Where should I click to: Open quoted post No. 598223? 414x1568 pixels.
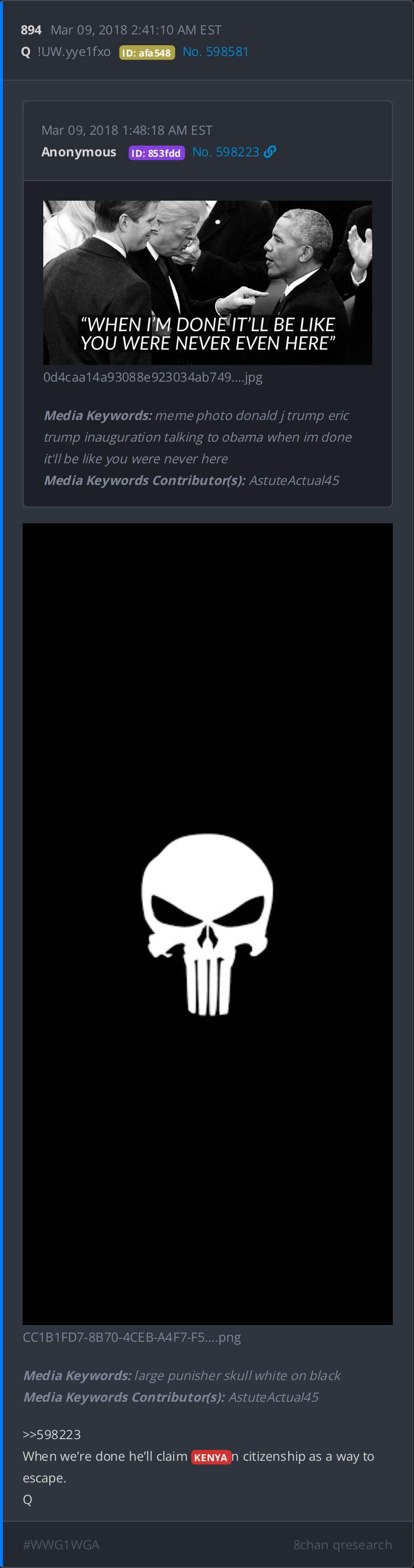[226, 152]
